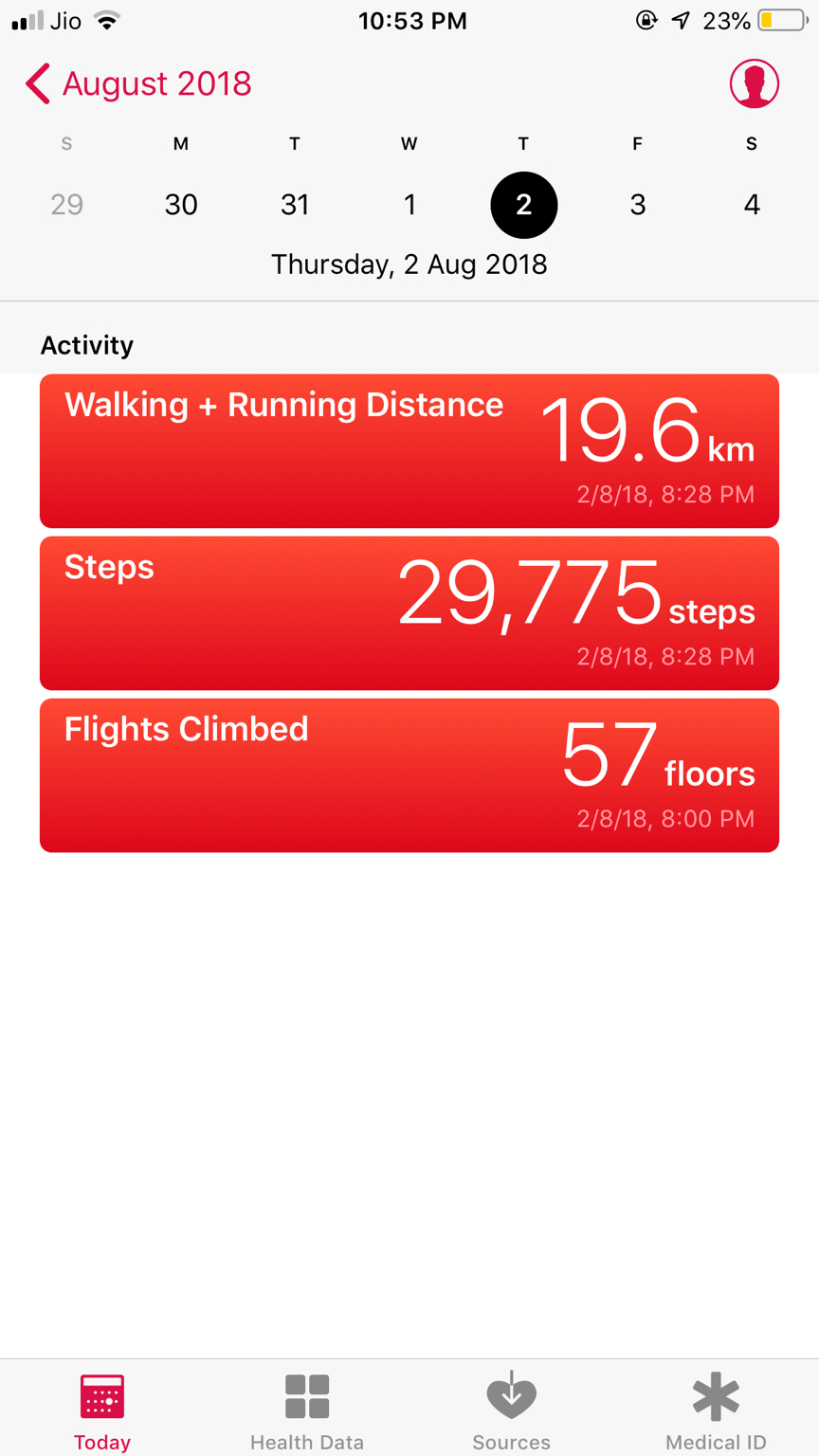Select Tuesday the 31st

click(x=295, y=205)
